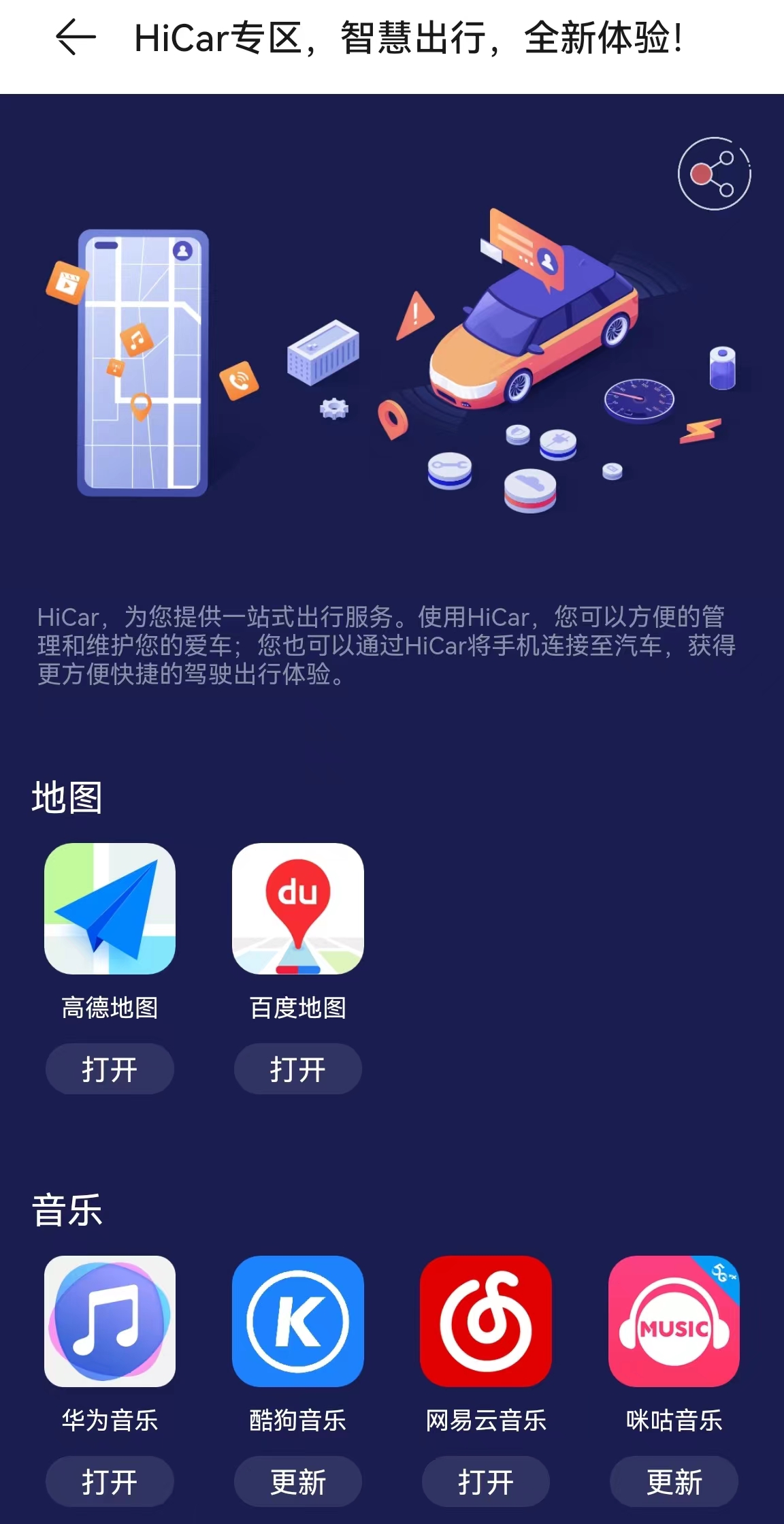Tap 打开 under 高德地图
Image resolution: width=784 pixels, height=1524 pixels.
110,1068
